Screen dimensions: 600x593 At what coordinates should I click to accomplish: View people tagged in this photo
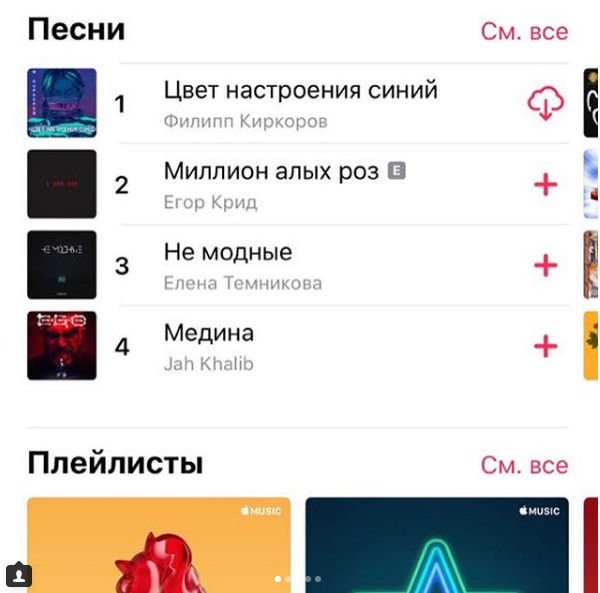(19, 574)
